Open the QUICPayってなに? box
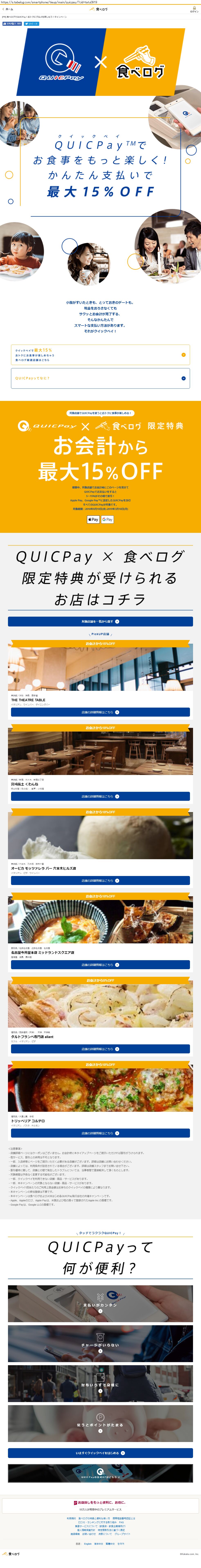The width and height of the screenshot is (201, 1568). pos(100,378)
